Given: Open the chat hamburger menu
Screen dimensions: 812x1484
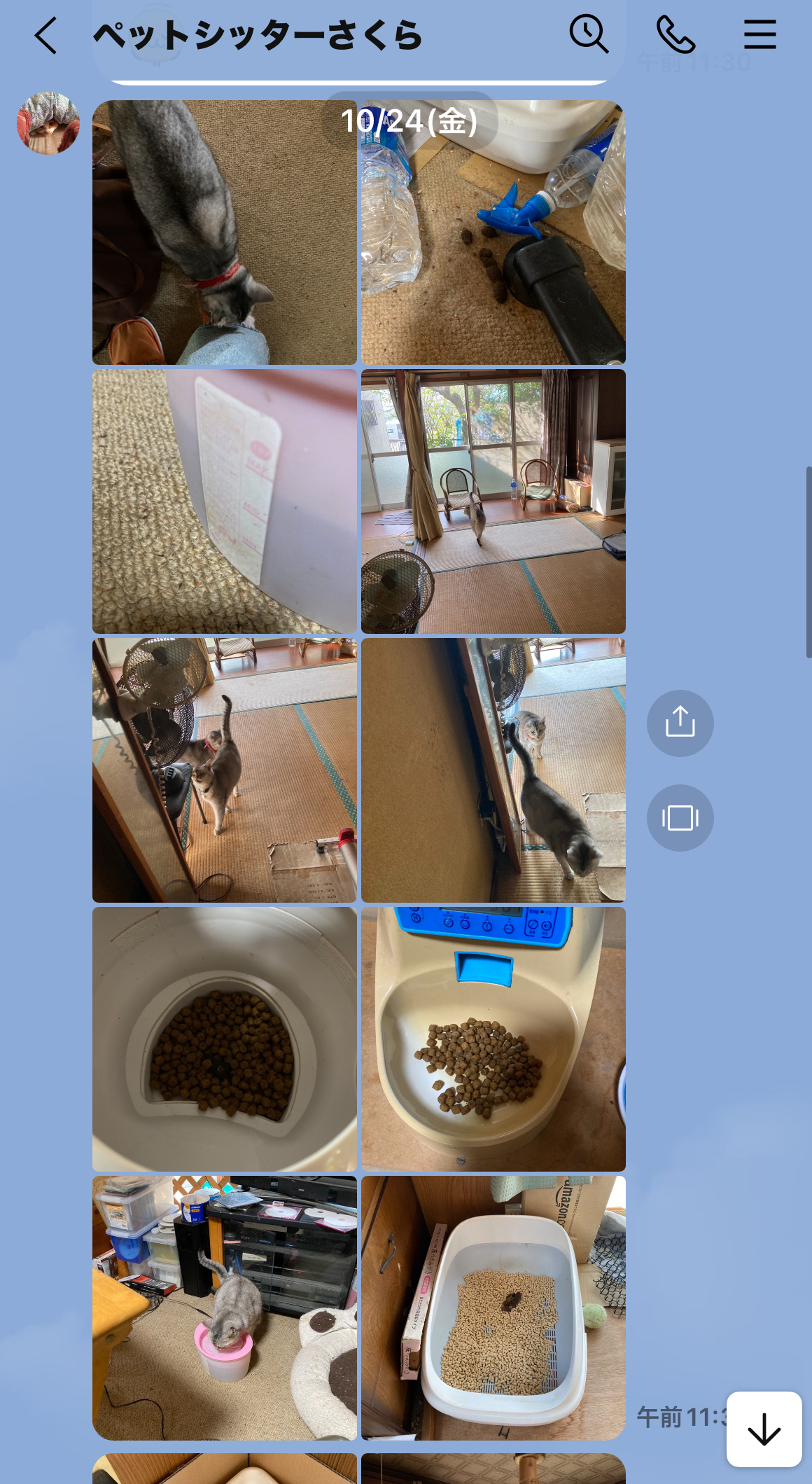Looking at the screenshot, I should (759, 34).
